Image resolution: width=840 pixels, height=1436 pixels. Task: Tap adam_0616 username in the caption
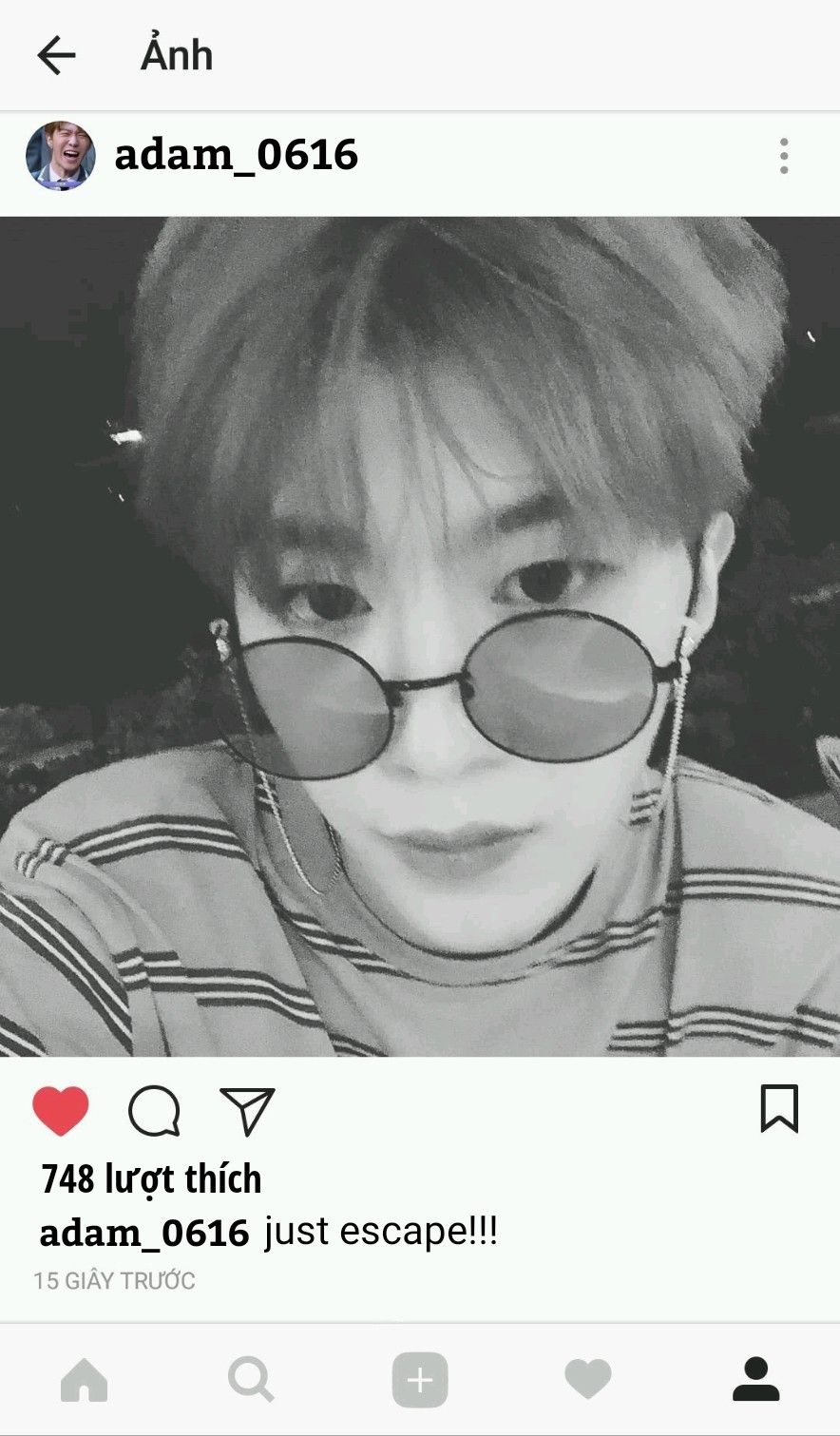coord(144,1233)
